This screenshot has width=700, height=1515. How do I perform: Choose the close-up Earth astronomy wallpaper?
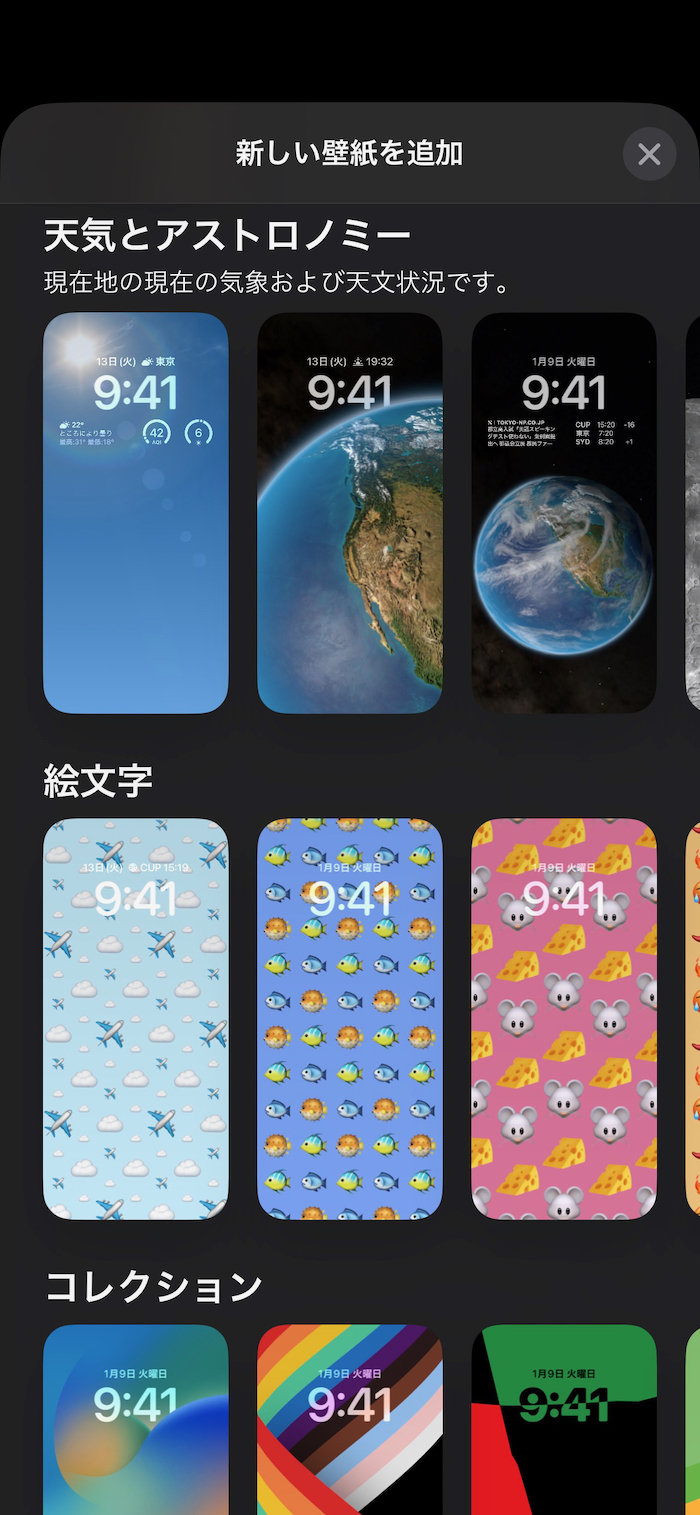coord(350,513)
